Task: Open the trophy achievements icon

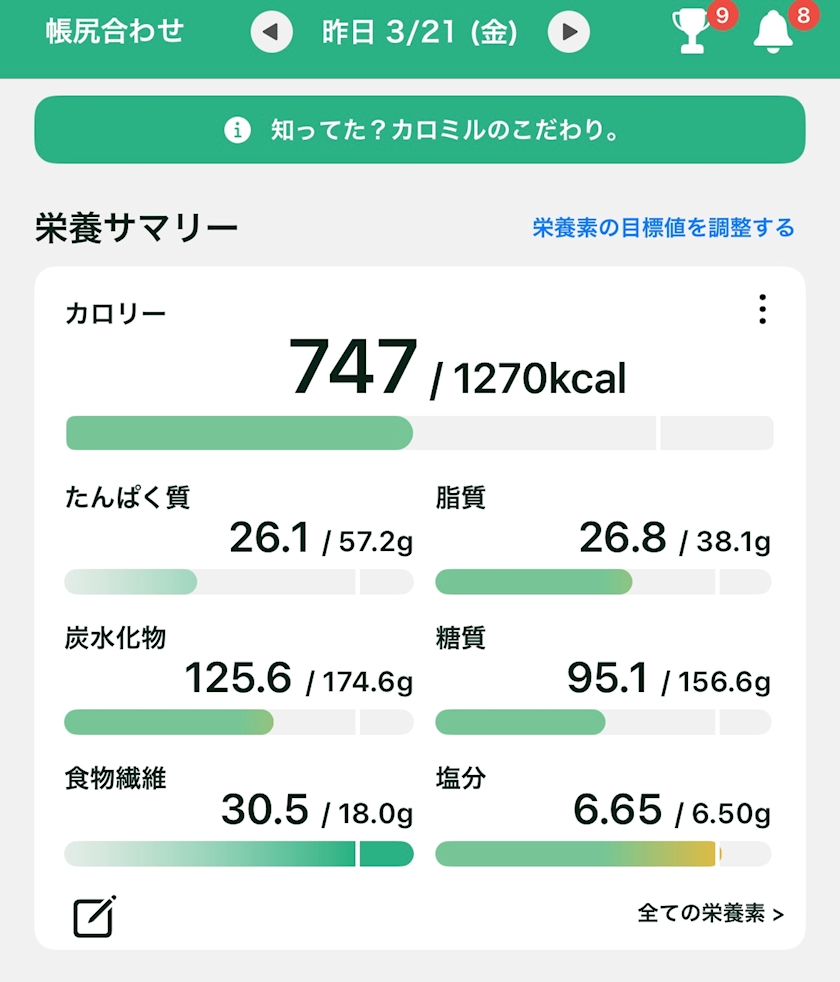Action: pos(692,32)
